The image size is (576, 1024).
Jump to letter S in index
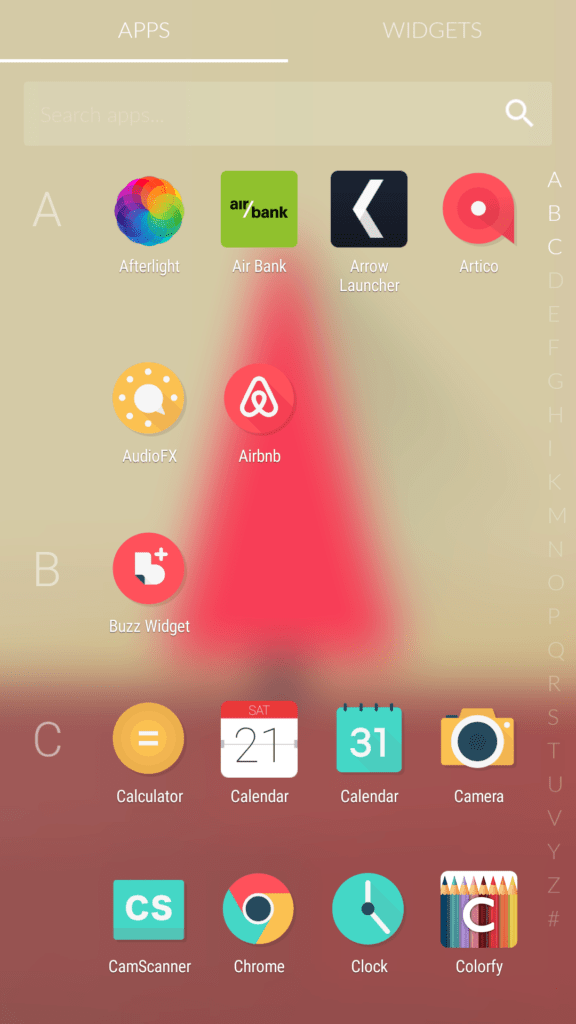[x=554, y=717]
